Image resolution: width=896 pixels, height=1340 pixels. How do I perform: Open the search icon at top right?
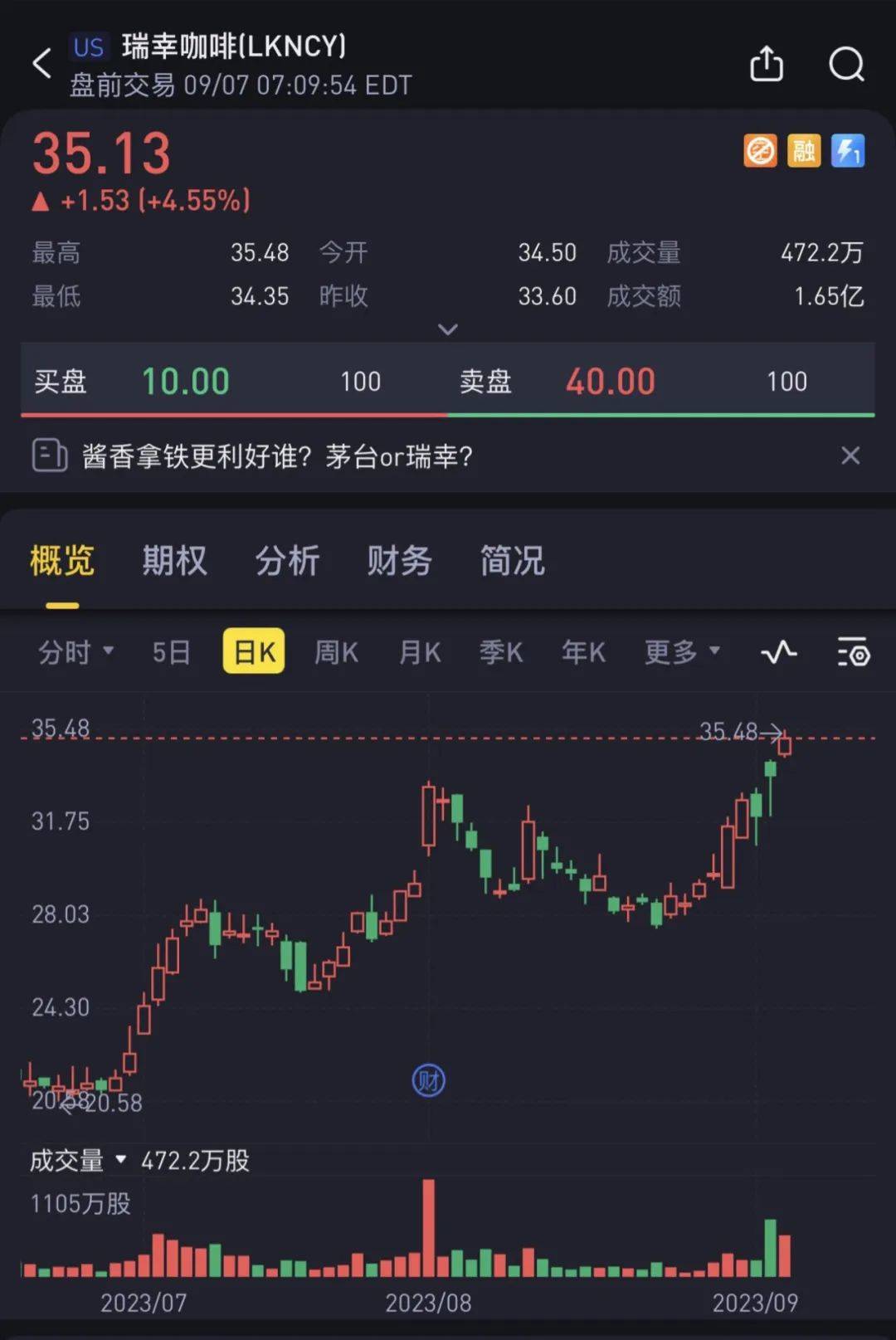point(846,64)
